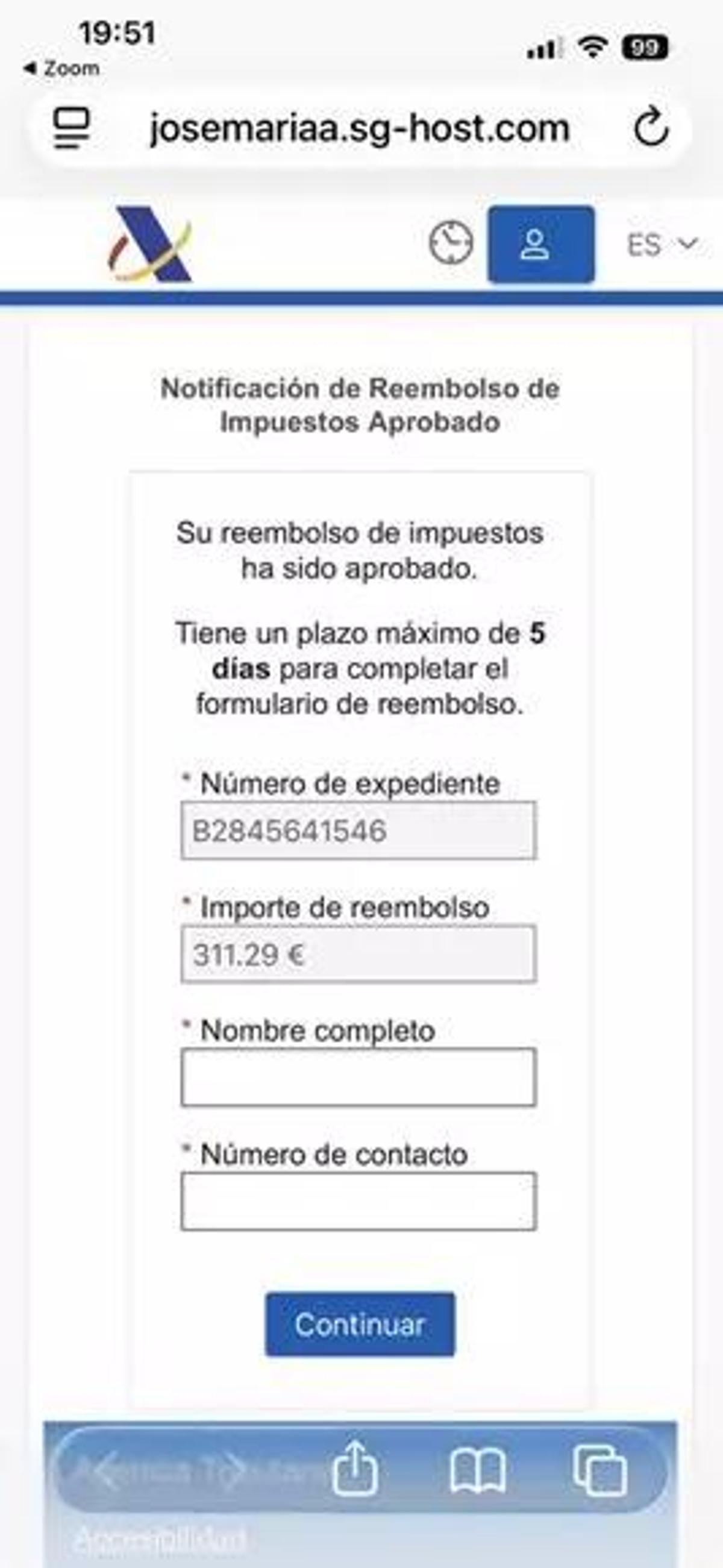Open the Safari page settings menu

[72, 128]
